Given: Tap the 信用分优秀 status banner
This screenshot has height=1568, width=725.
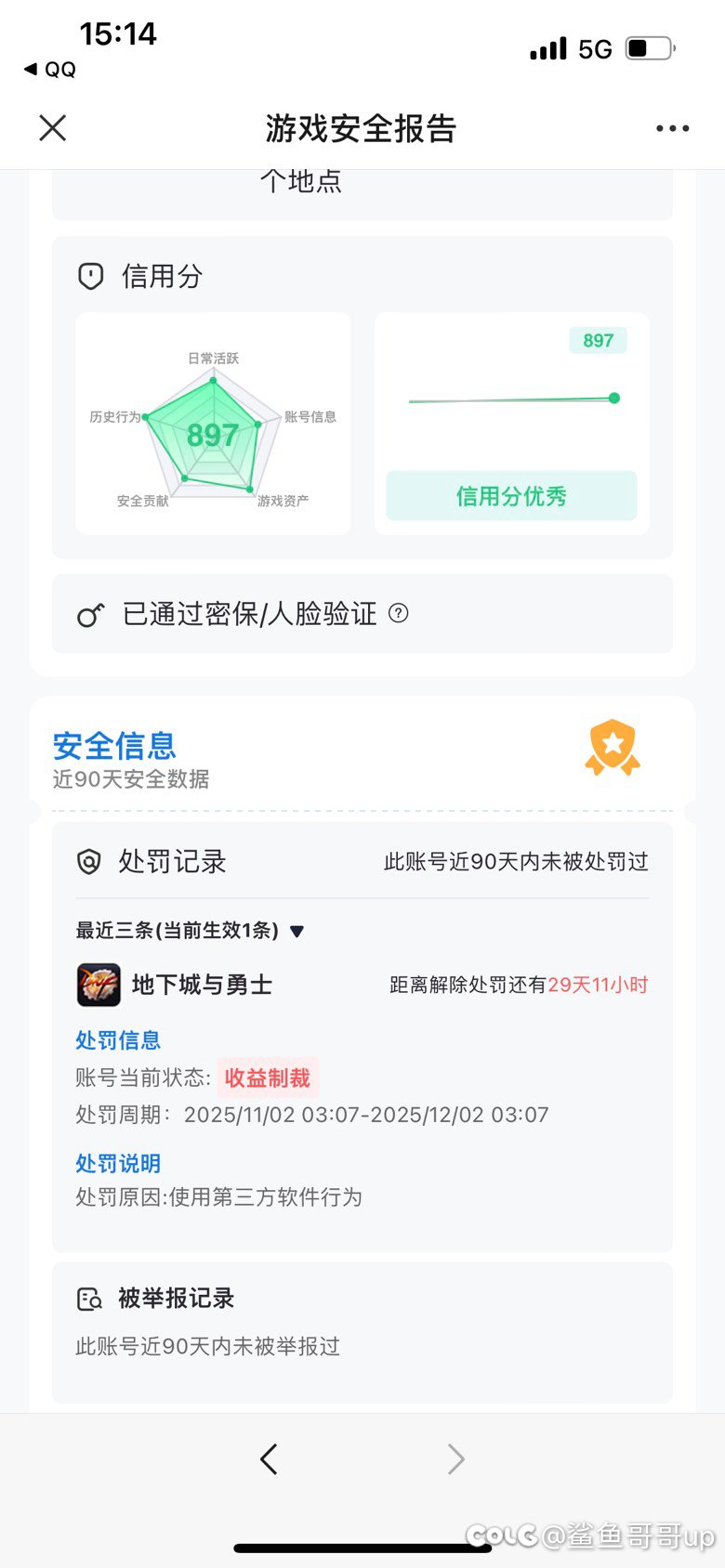Looking at the screenshot, I should coord(511,496).
